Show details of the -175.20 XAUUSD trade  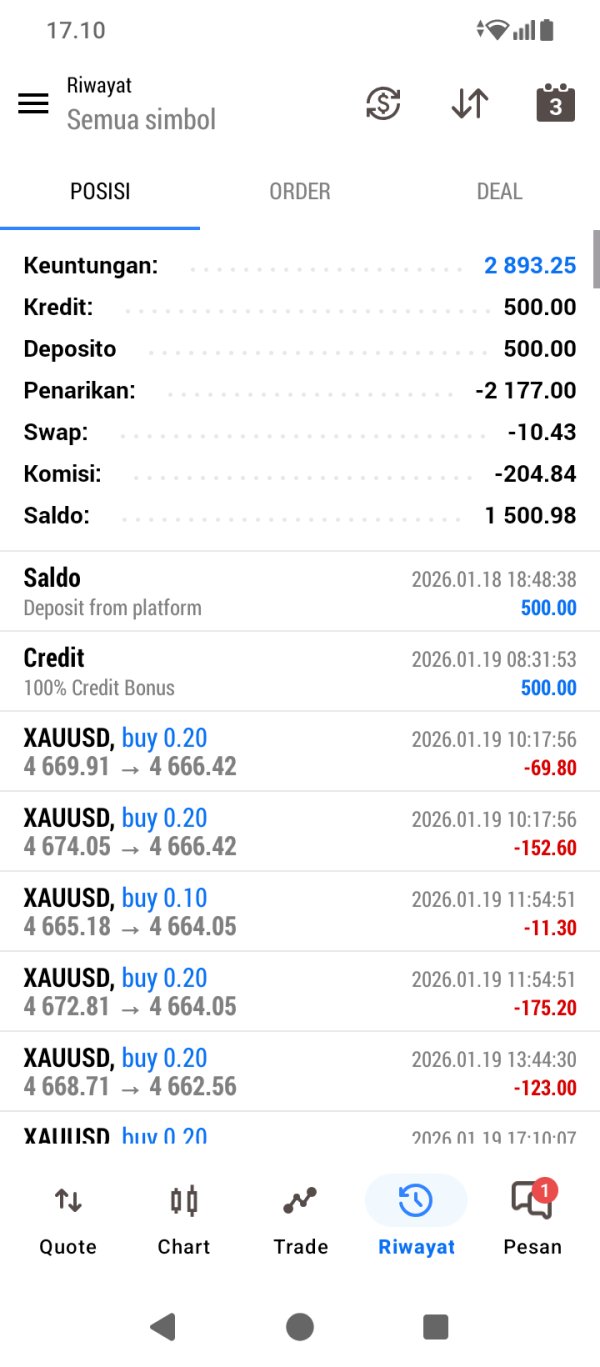tap(300, 992)
